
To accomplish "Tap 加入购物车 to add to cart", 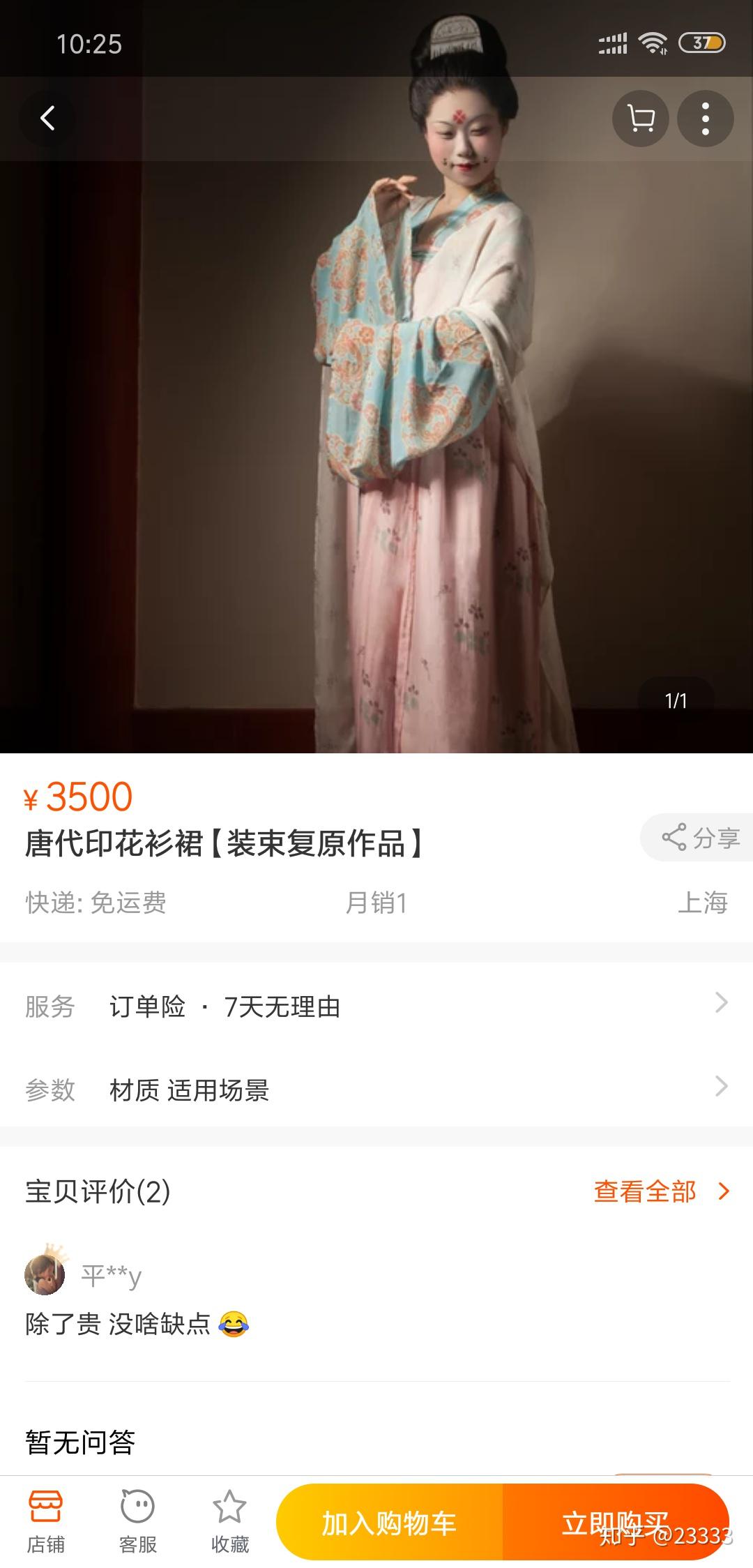I will pyautogui.click(x=390, y=1522).
